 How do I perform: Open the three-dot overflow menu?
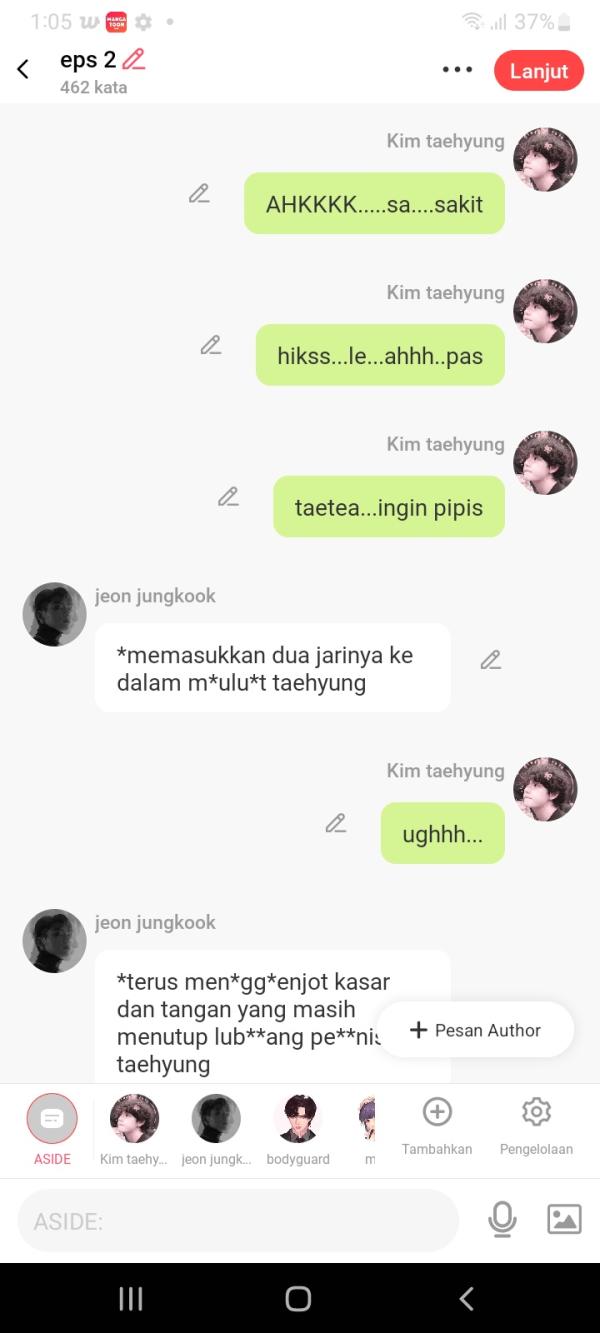click(457, 70)
